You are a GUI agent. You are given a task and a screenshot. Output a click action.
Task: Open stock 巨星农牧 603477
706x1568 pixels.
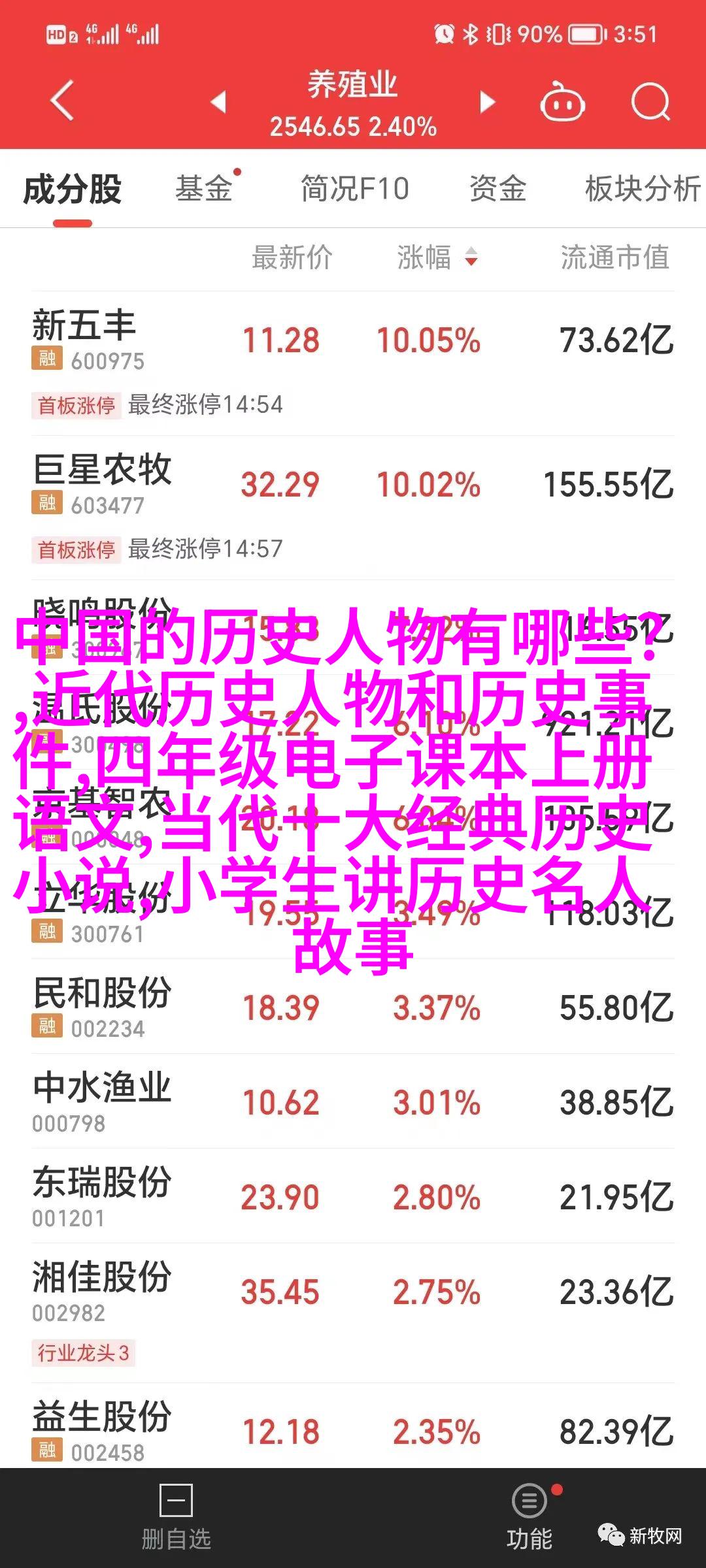(353, 508)
